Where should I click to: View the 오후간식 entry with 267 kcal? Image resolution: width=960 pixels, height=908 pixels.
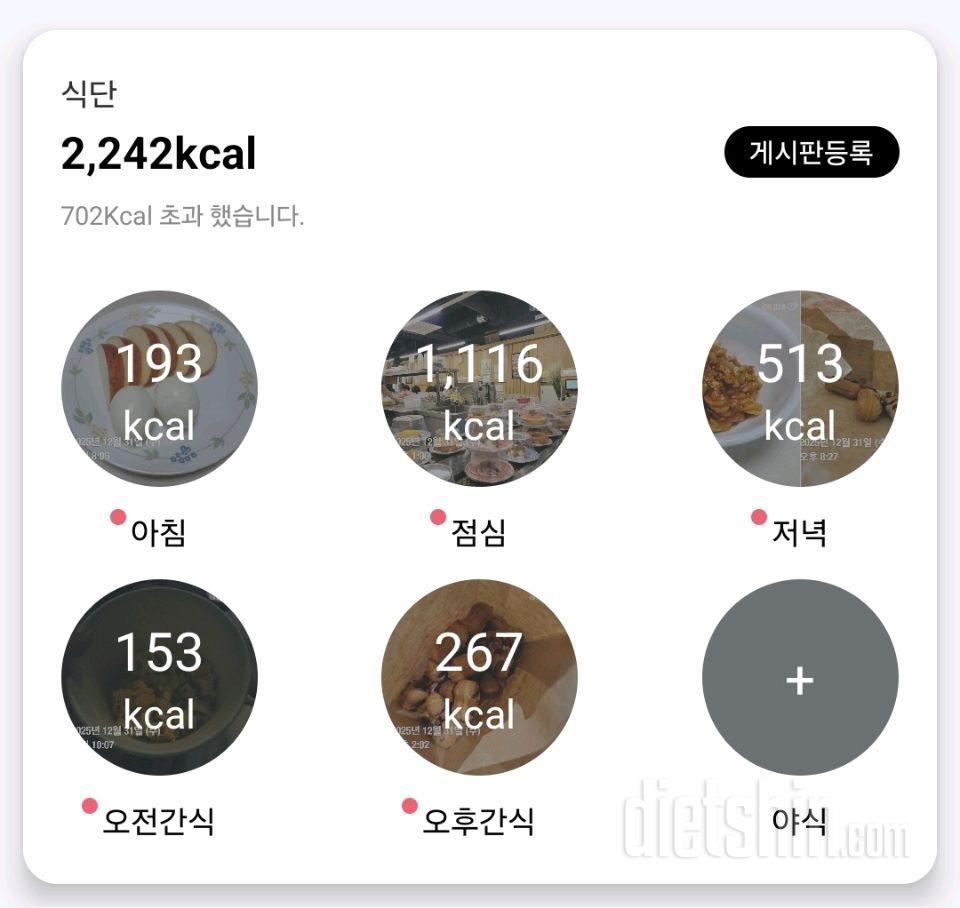[x=479, y=677]
